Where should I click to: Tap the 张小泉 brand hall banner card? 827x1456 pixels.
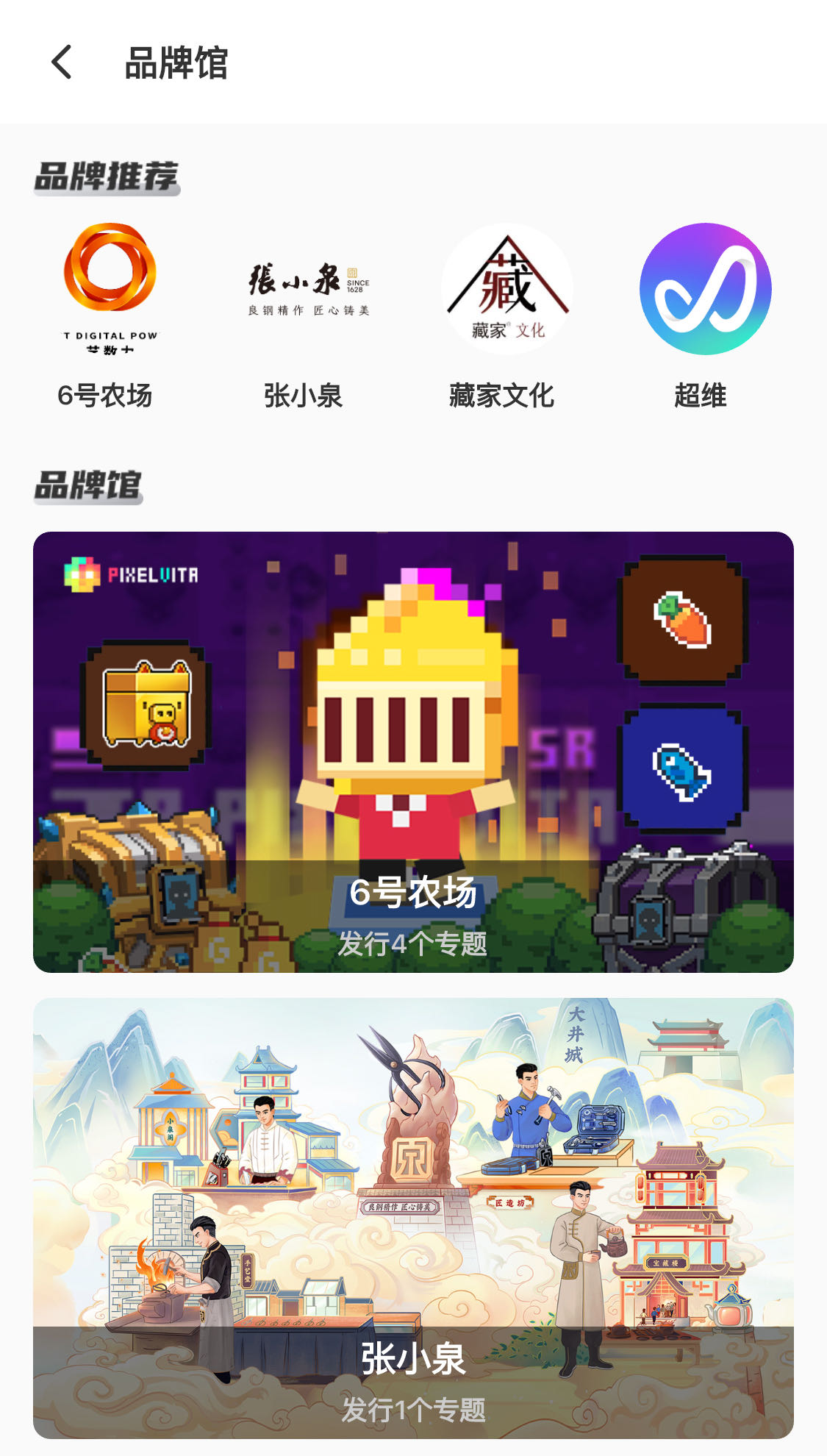[x=413, y=1218]
